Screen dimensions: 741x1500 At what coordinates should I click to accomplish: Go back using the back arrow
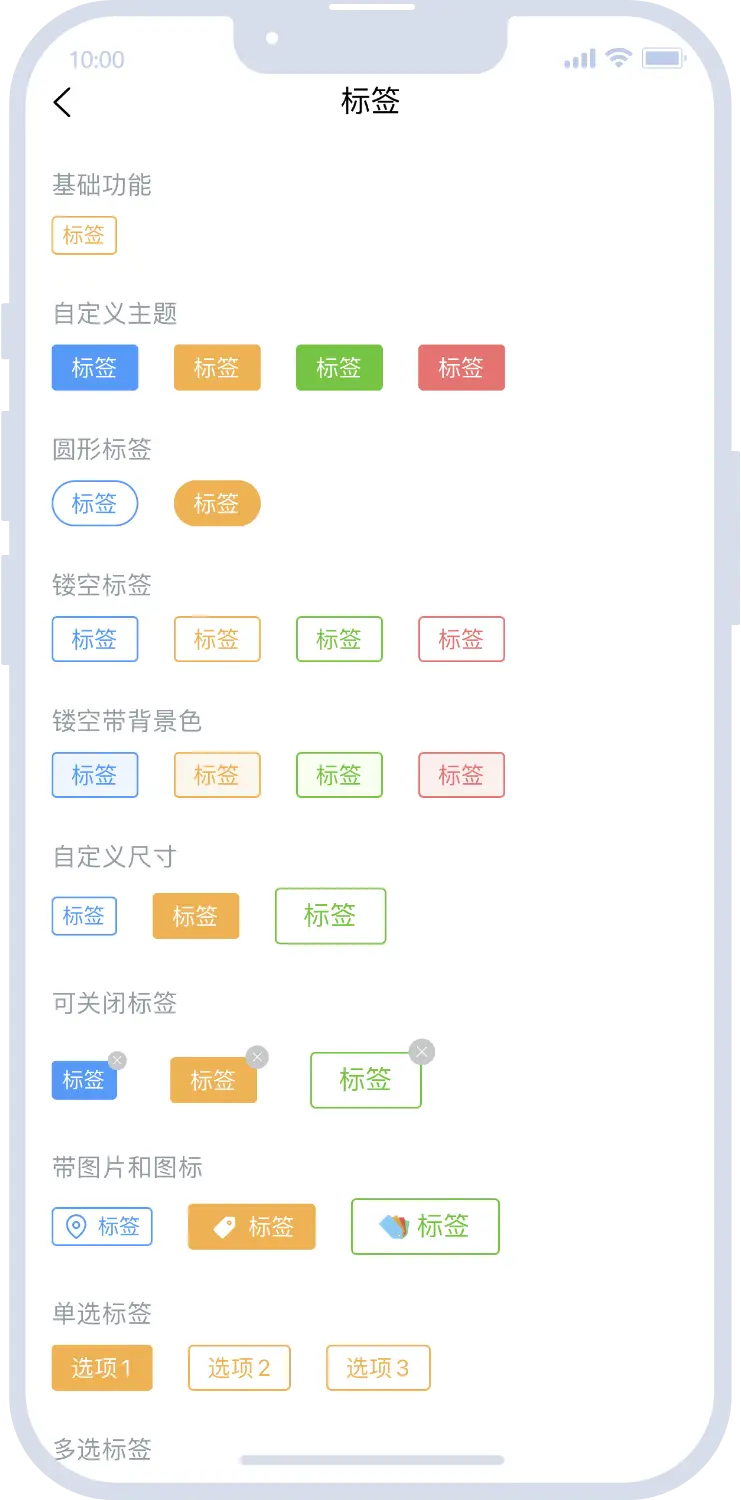click(63, 102)
